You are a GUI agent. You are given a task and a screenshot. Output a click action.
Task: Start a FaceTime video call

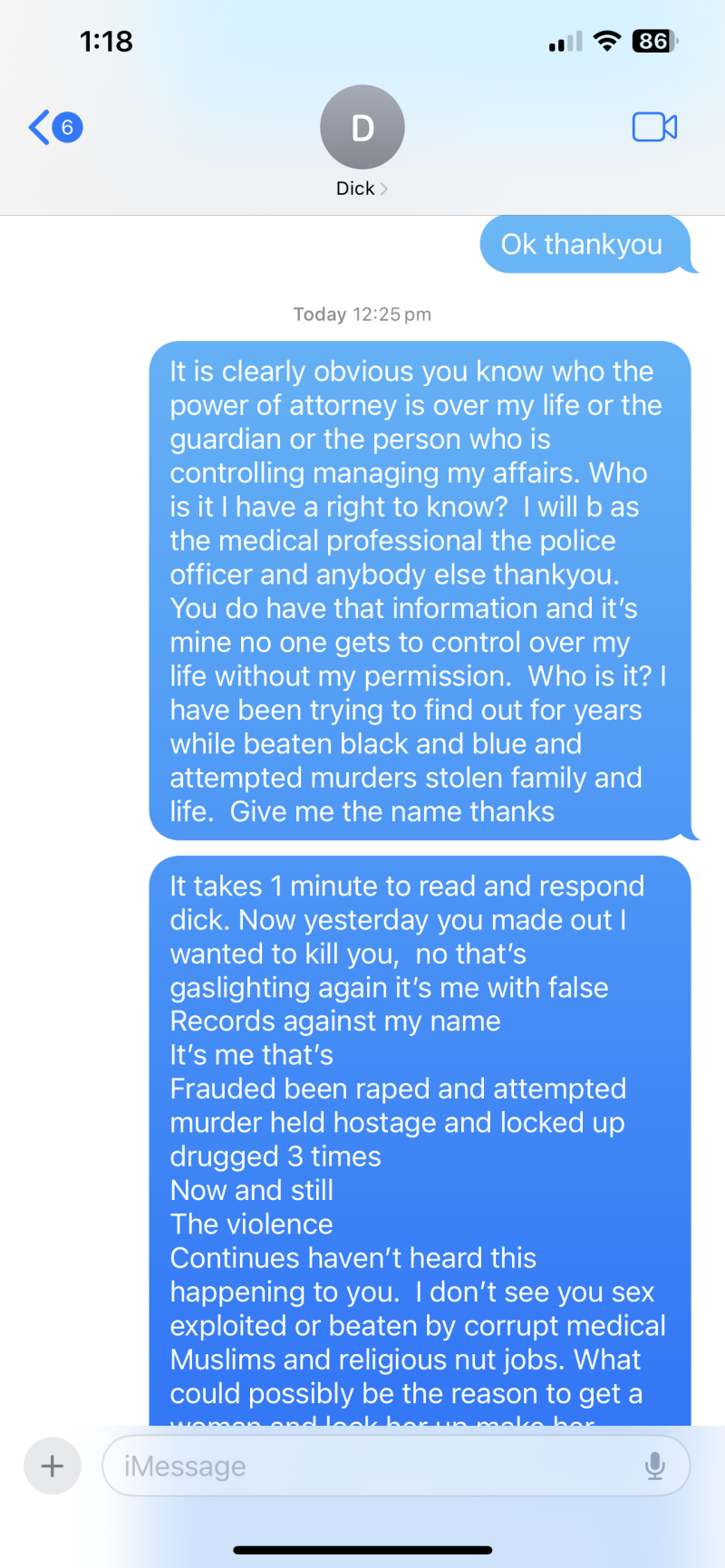654,127
